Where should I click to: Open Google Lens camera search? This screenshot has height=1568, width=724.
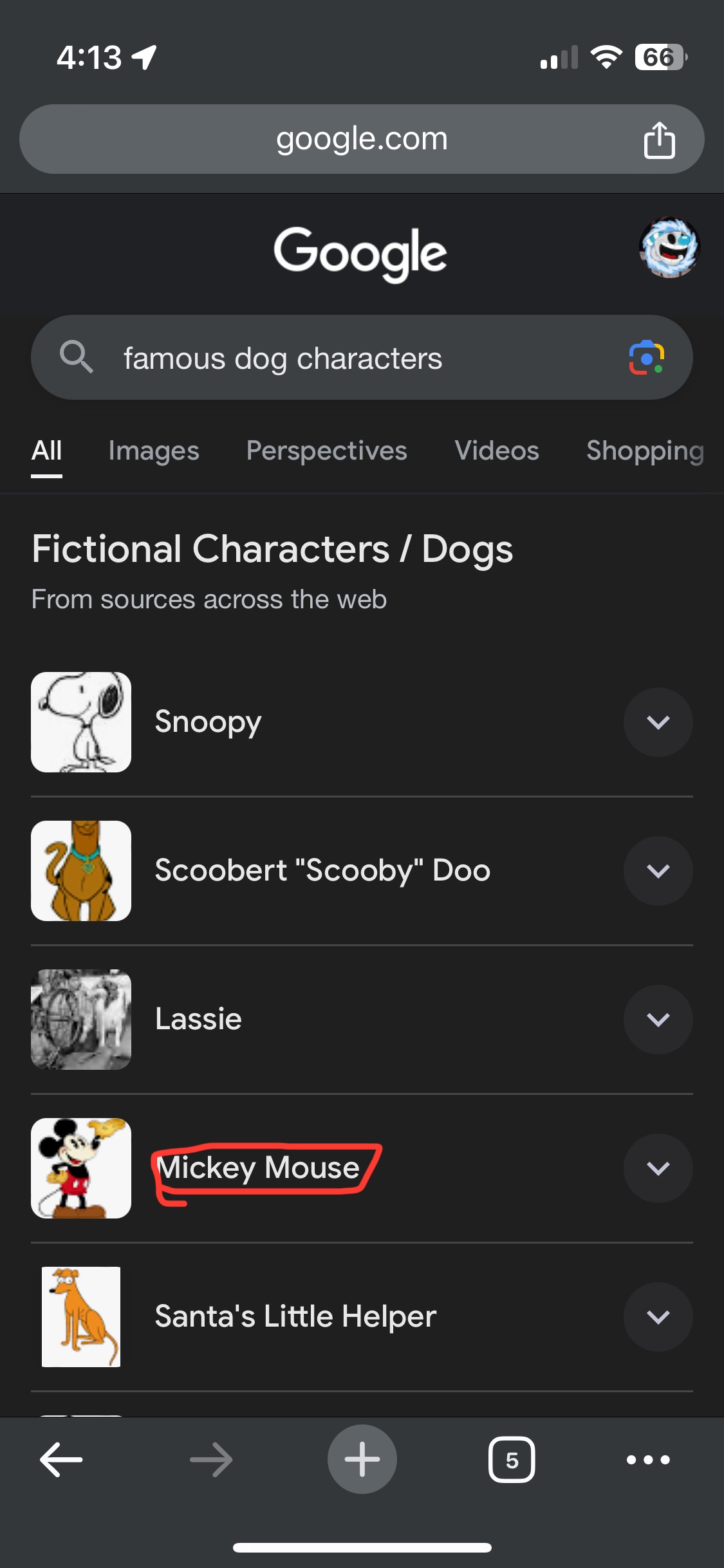[647, 357]
